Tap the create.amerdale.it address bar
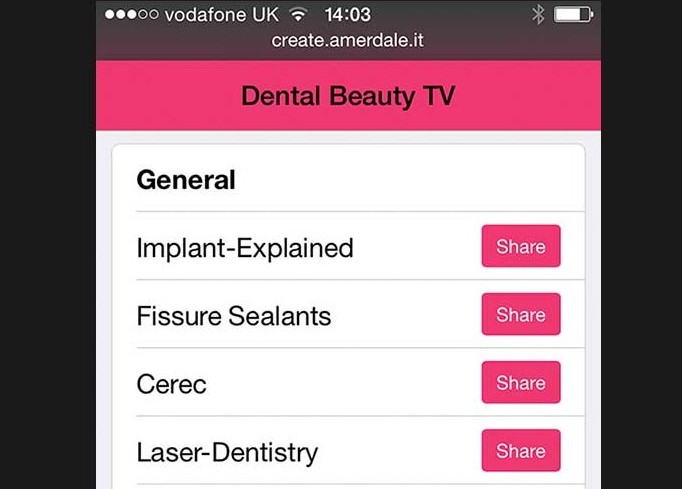 coord(348,40)
